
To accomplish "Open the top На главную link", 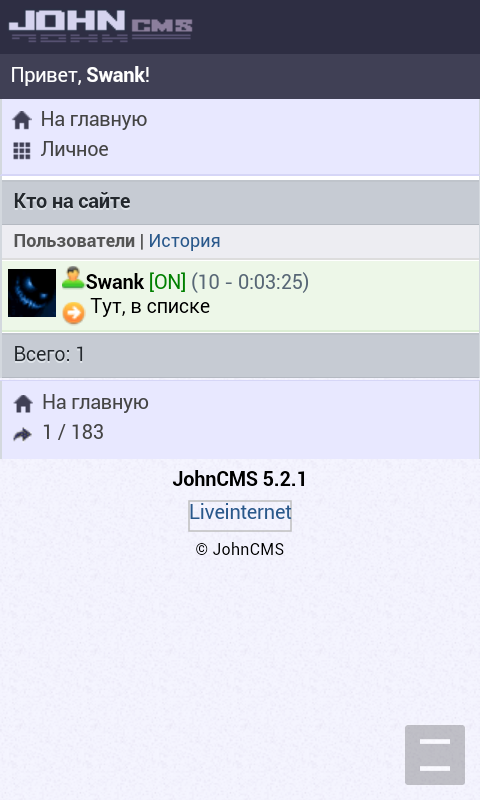I will point(94,120).
